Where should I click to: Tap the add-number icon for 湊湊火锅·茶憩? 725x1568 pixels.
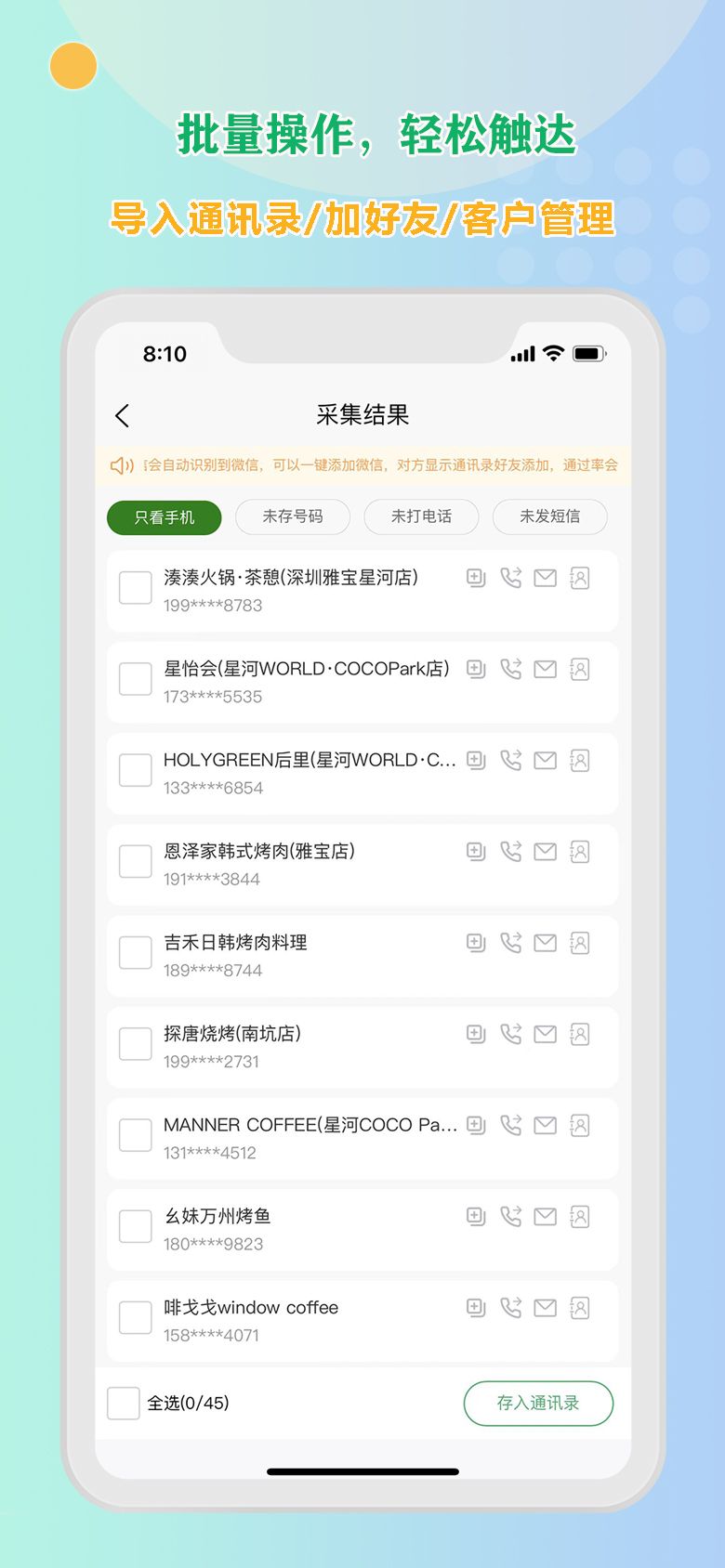(x=476, y=578)
